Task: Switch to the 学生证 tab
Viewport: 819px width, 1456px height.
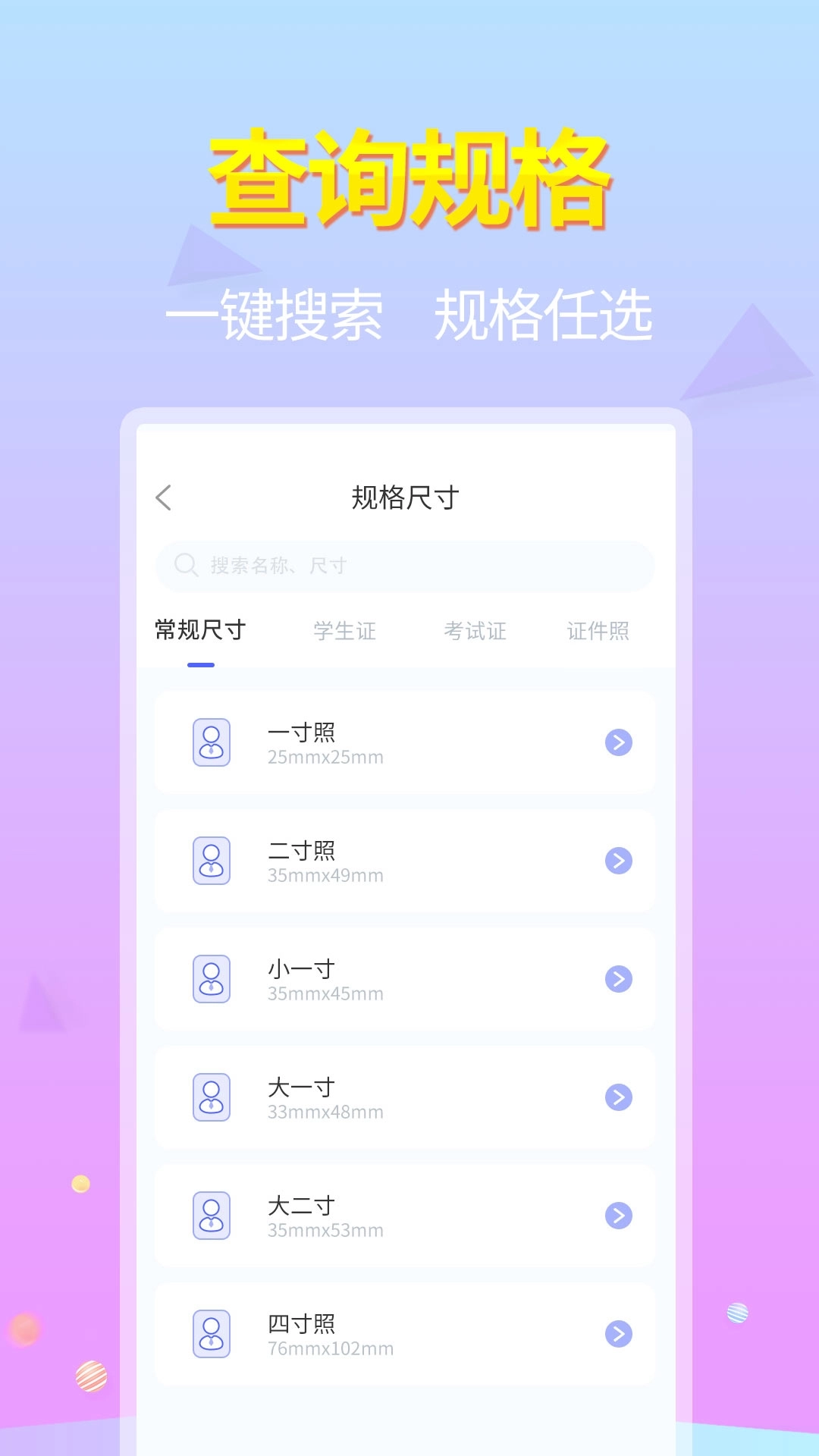Action: (x=345, y=631)
